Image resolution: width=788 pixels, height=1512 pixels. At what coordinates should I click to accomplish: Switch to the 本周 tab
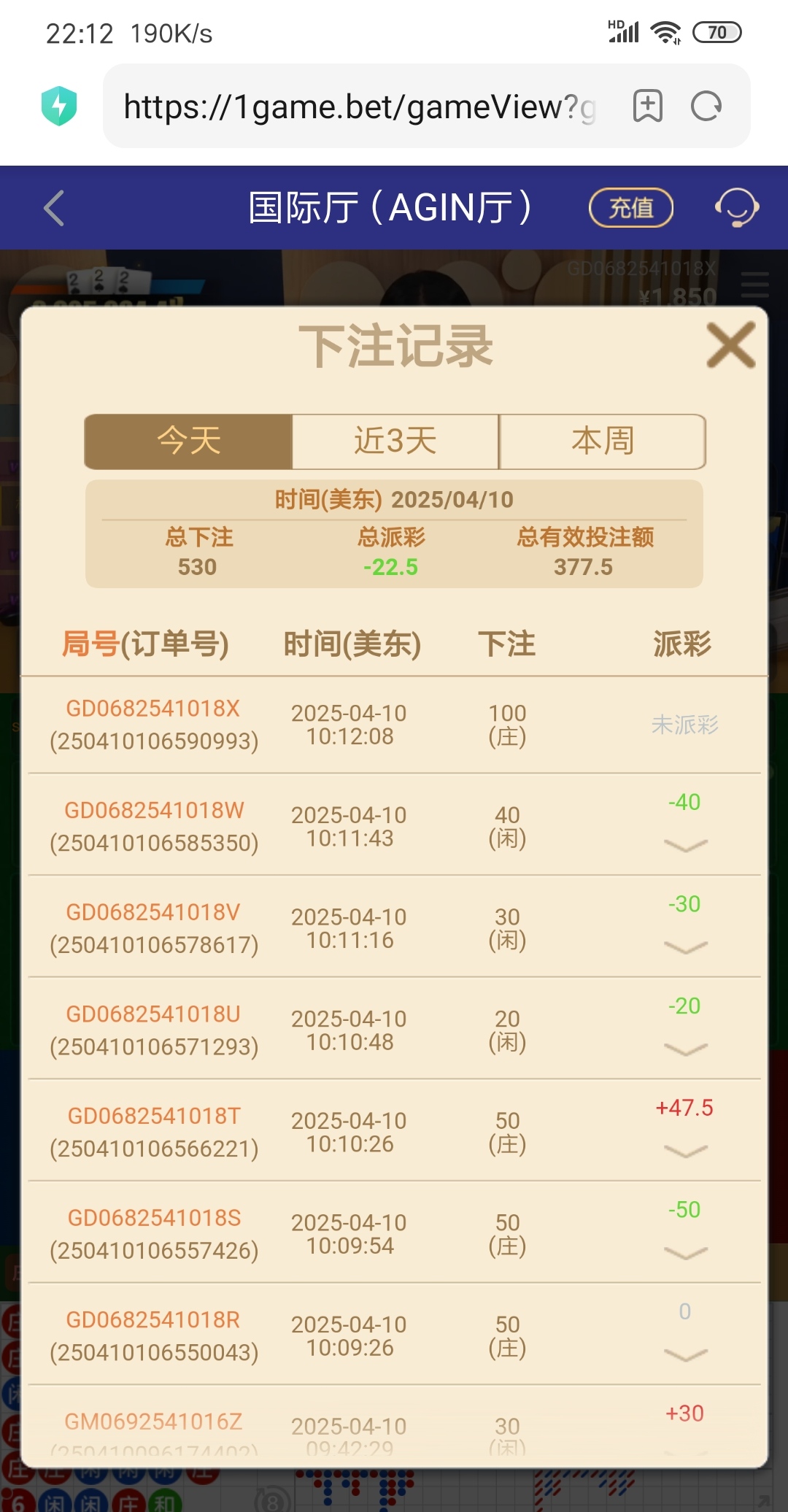pyautogui.click(x=602, y=441)
